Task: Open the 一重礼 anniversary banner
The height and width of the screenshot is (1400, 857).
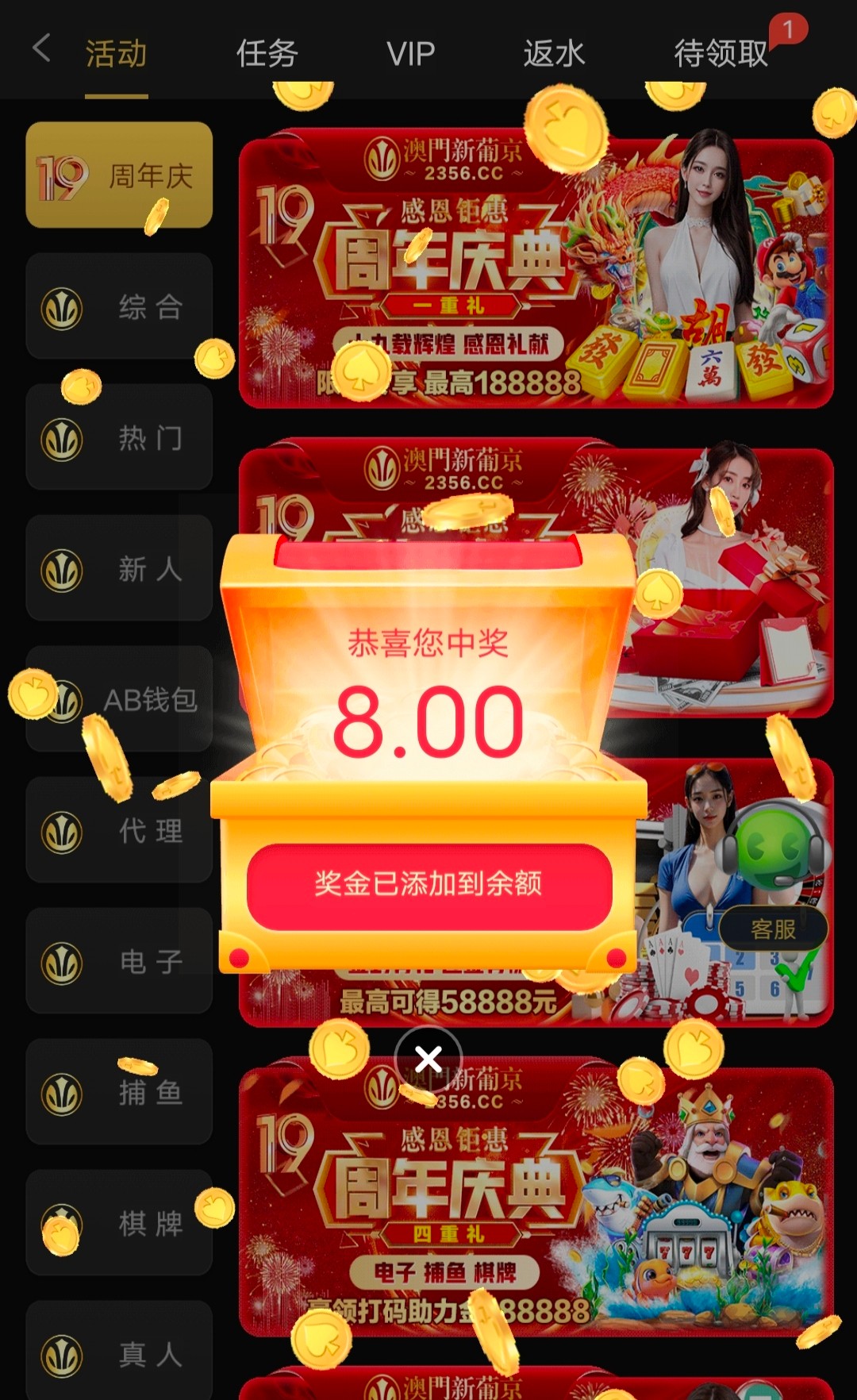Action: 536,270
